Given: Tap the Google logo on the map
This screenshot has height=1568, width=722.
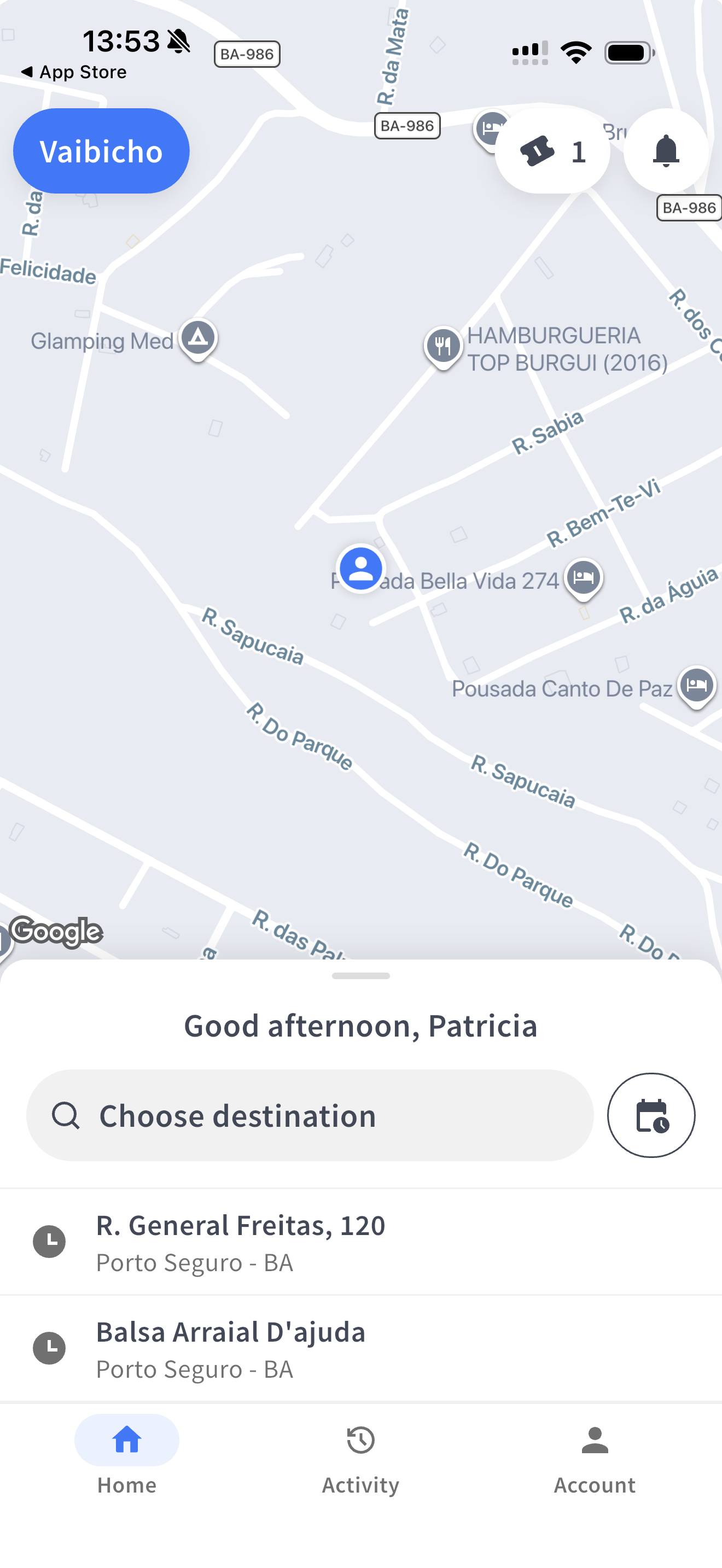Looking at the screenshot, I should coord(57,931).
